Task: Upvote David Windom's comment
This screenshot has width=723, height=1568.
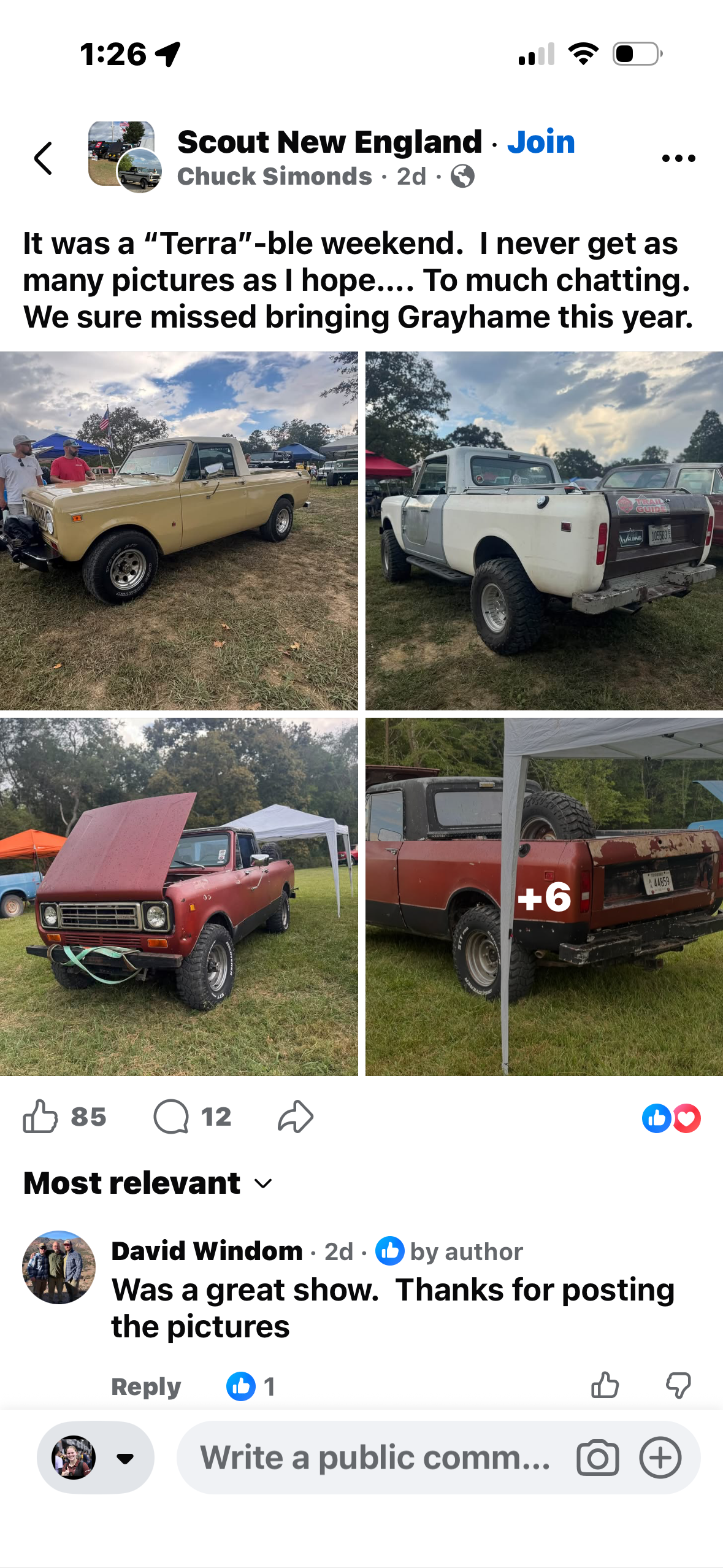Action: (x=605, y=1385)
